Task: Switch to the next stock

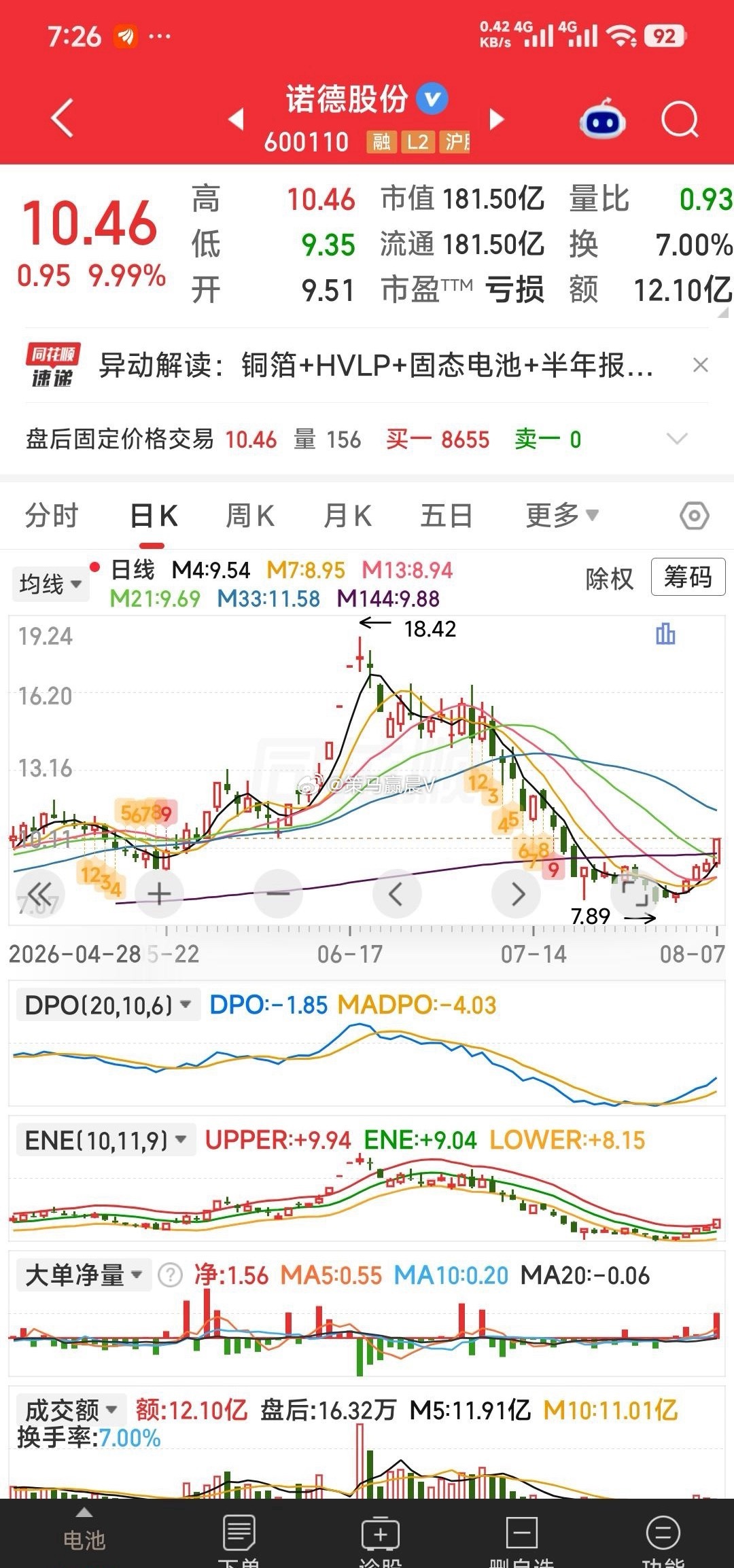Action: point(497,119)
